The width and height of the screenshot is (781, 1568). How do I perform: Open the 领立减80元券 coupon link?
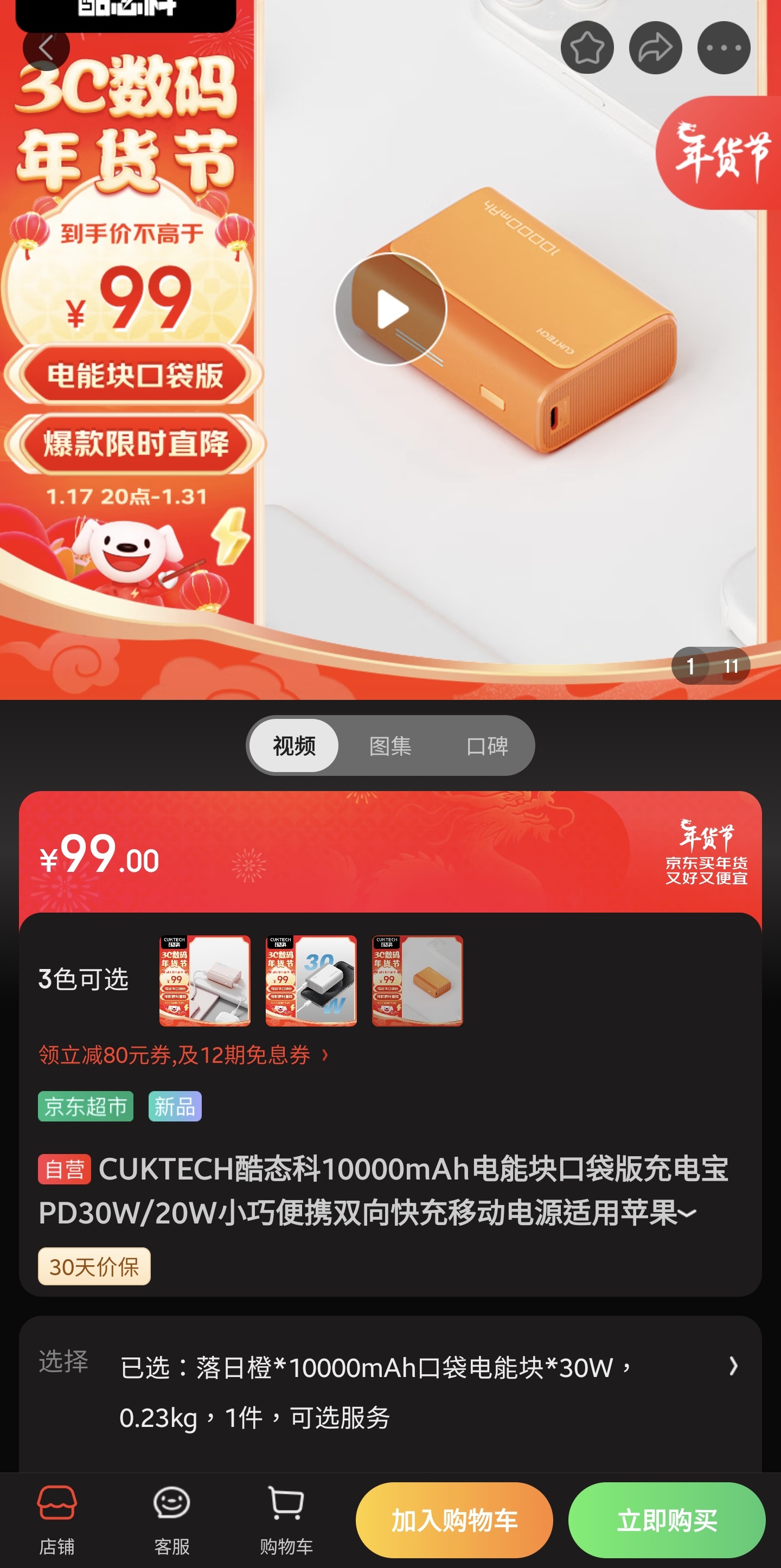[x=182, y=1055]
